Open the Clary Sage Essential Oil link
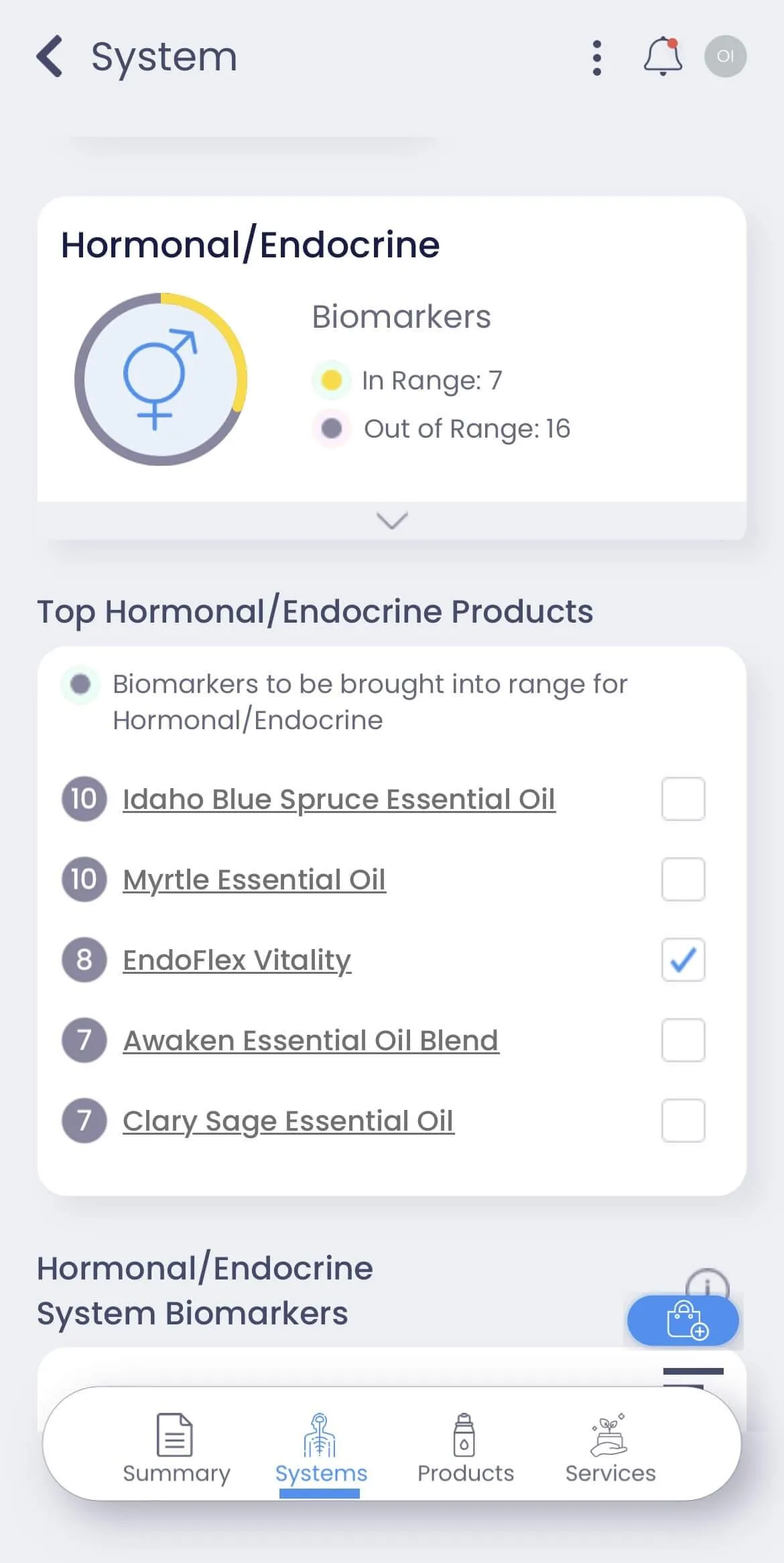 pyautogui.click(x=288, y=1121)
